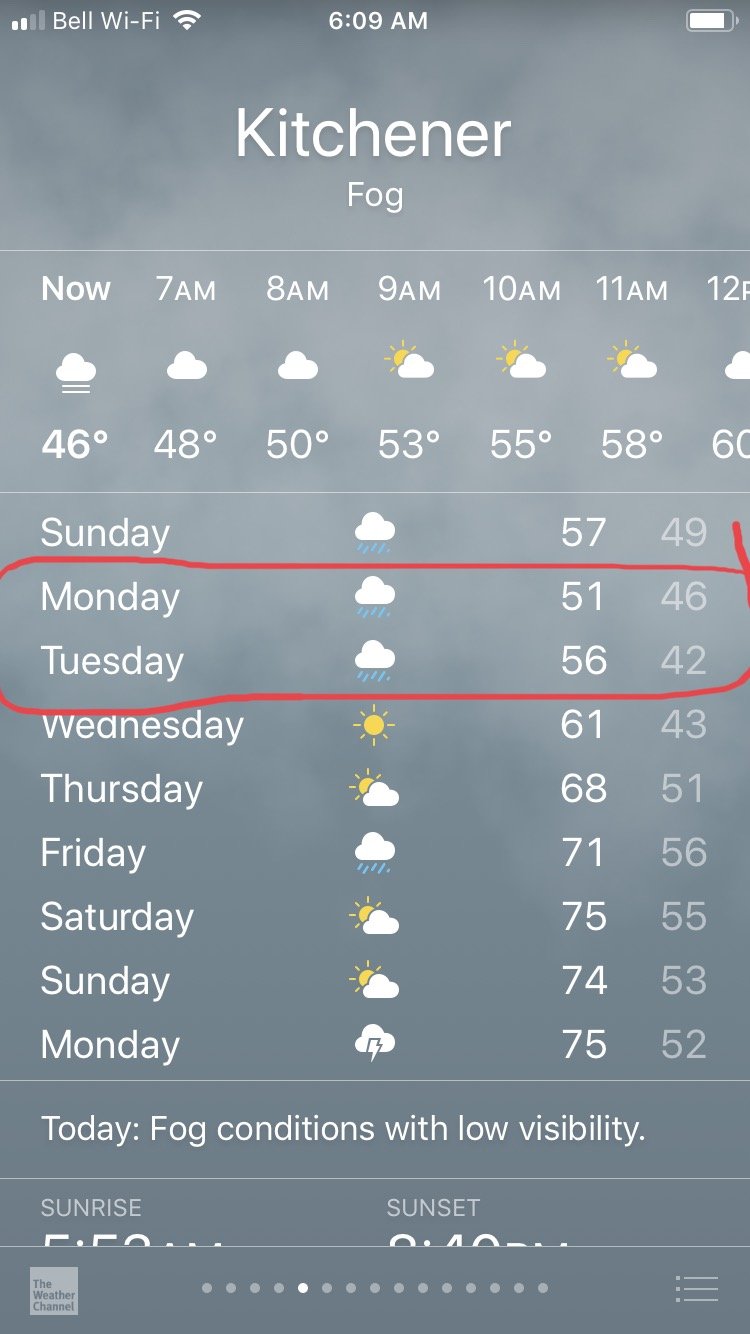The width and height of the screenshot is (750, 1334).
Task: Open The Weather Channel link
Action: [53, 1290]
